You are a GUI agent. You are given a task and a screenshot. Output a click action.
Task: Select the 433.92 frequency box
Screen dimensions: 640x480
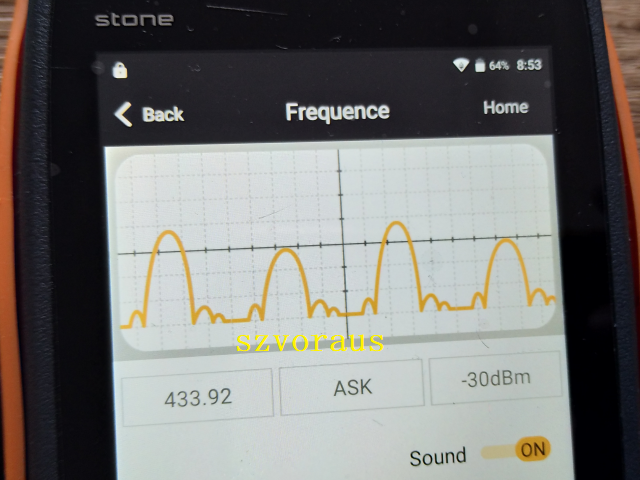coord(197,396)
